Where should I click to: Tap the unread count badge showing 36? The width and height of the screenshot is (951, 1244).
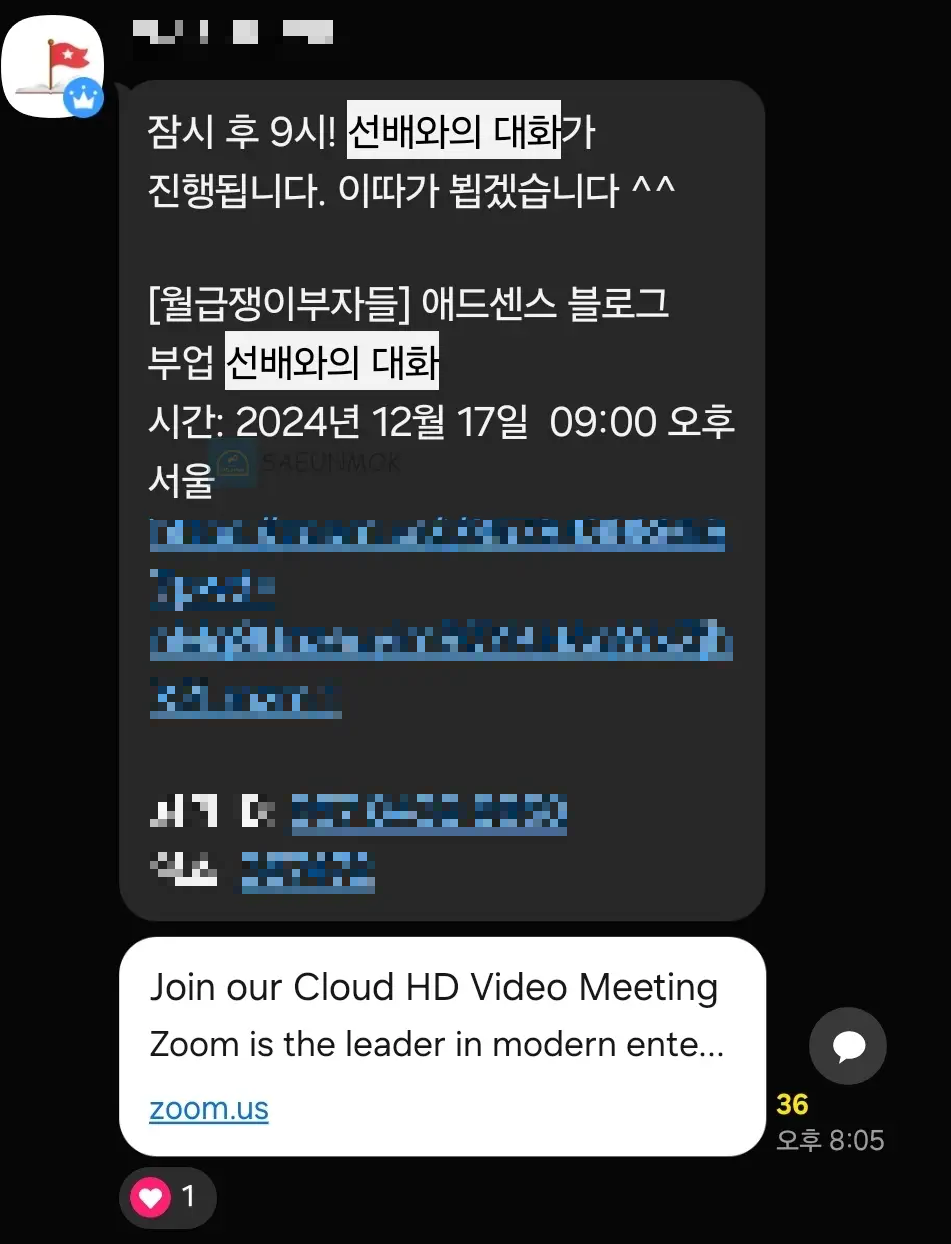point(790,1105)
